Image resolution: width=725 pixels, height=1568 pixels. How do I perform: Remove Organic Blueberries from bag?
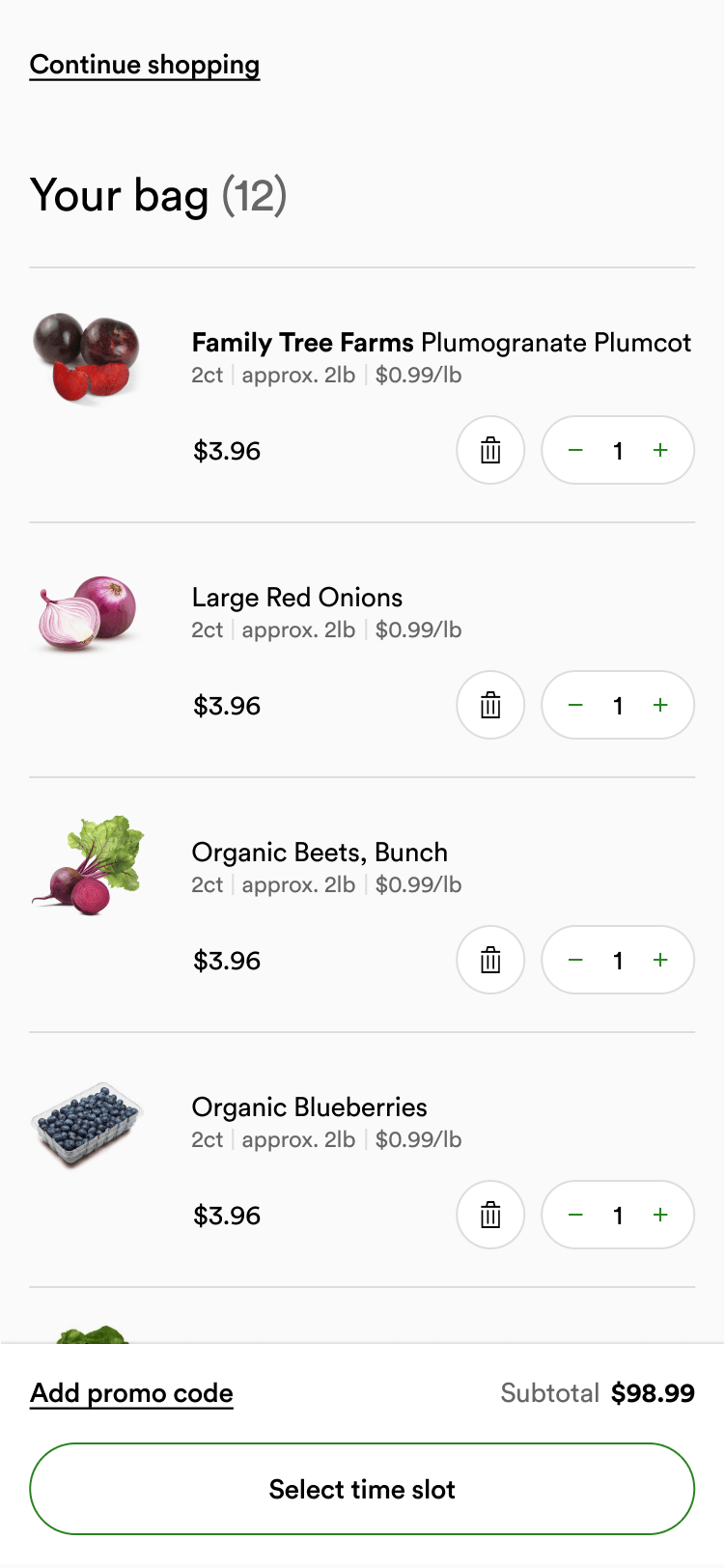(490, 1215)
